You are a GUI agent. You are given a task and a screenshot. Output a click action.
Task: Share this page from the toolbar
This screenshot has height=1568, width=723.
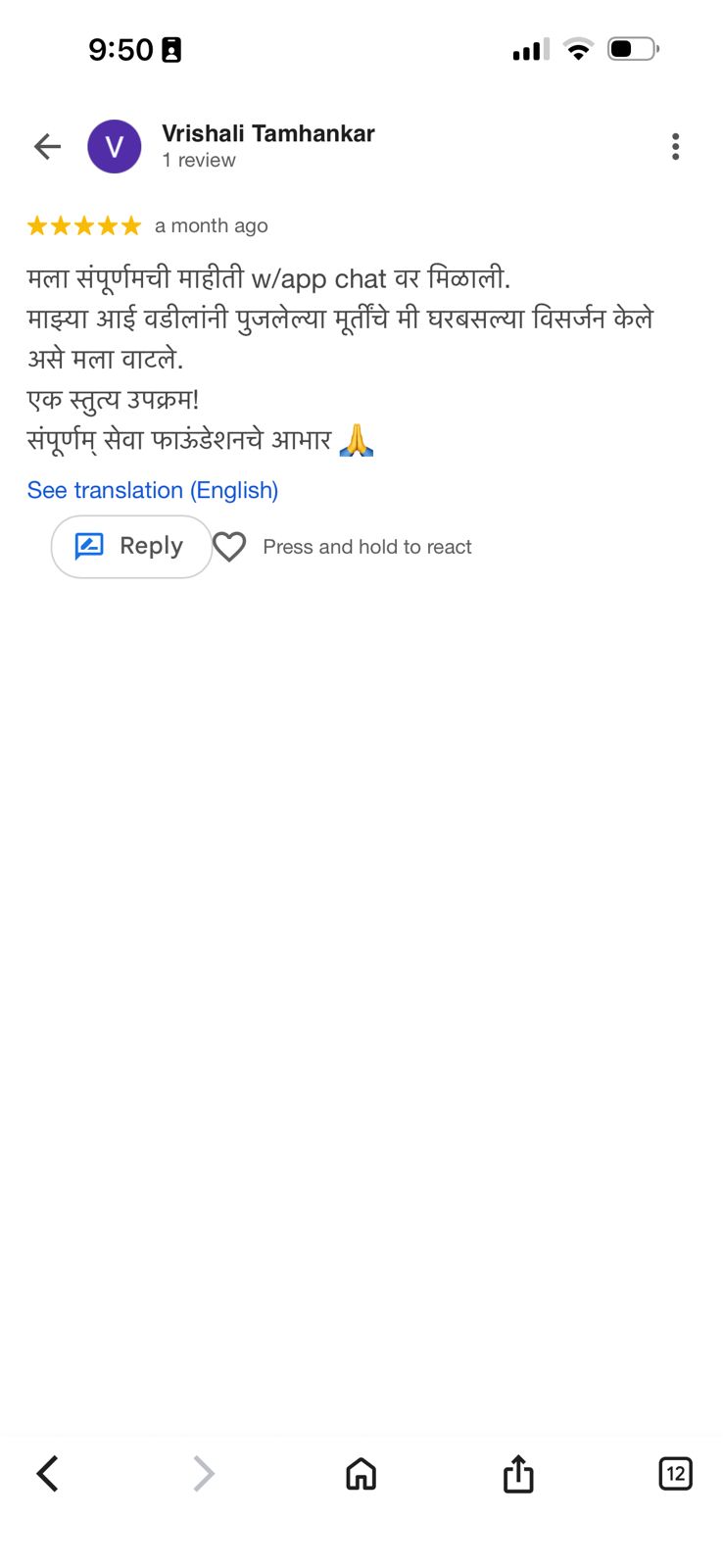518,1473
